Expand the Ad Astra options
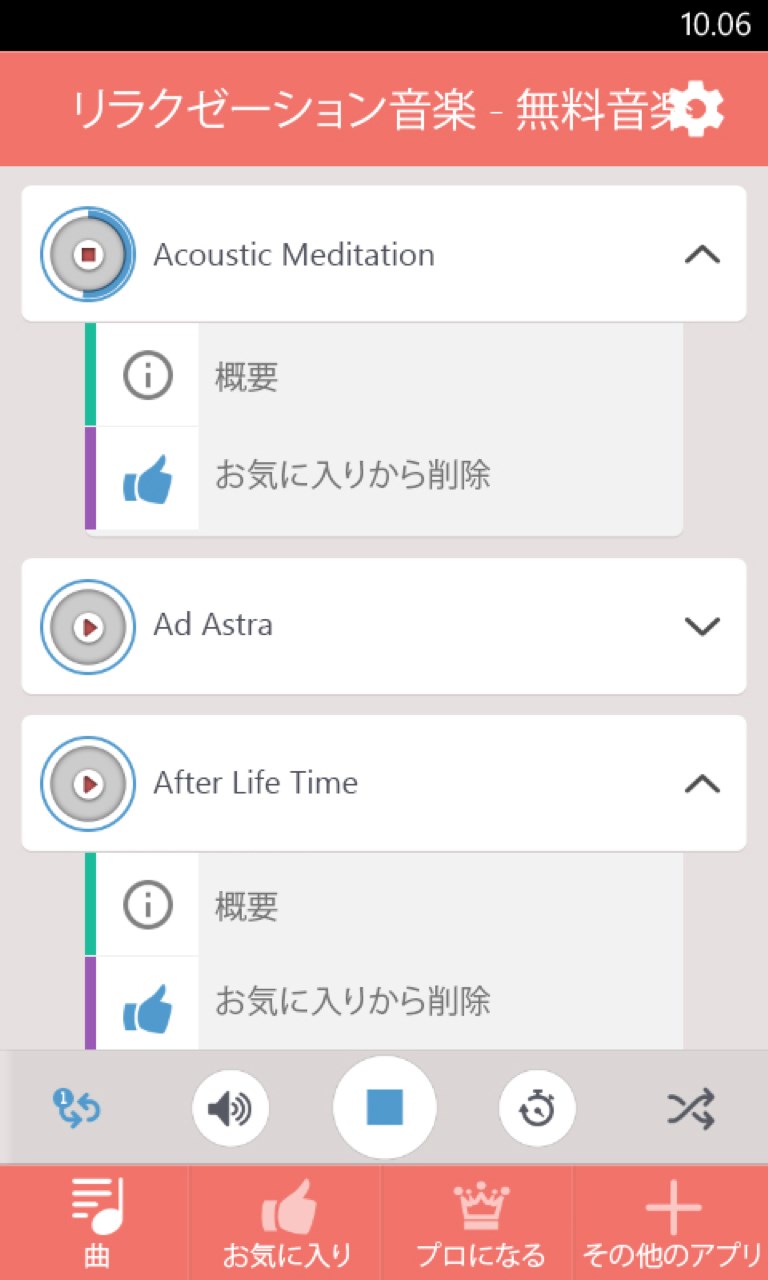The image size is (768, 1280). (x=702, y=626)
